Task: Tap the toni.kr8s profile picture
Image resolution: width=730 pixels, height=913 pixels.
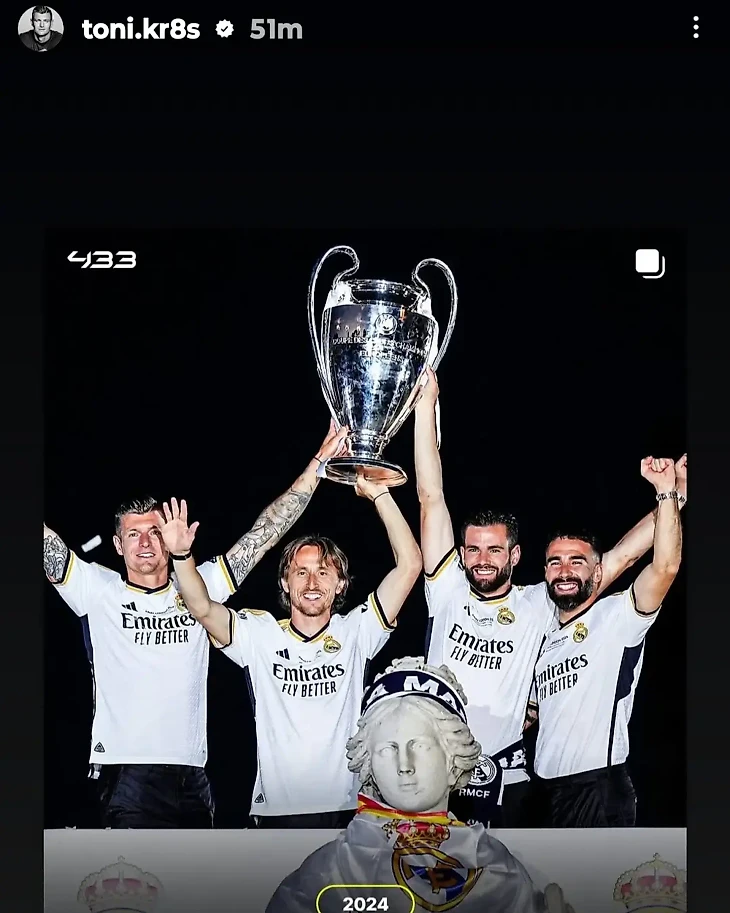Action: (x=41, y=29)
